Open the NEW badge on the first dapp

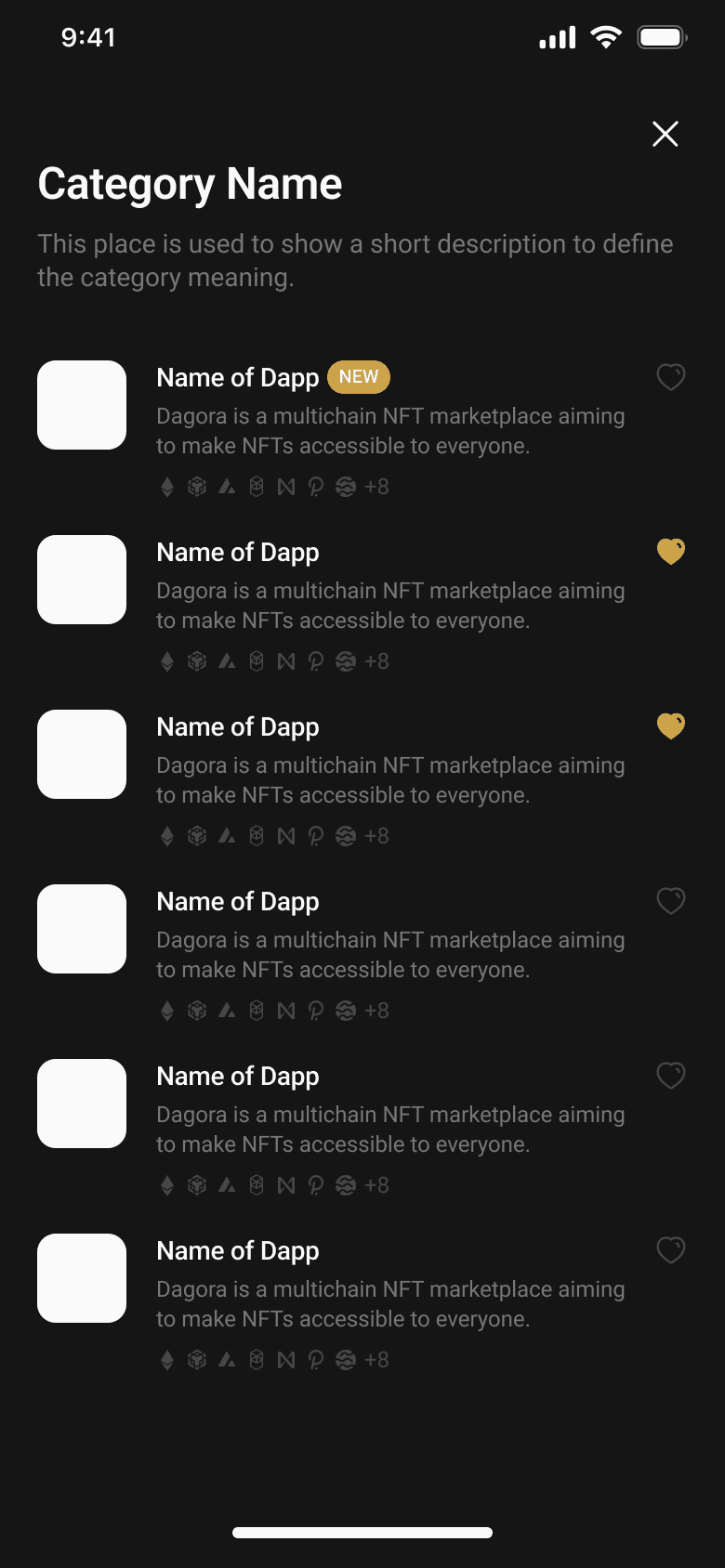click(x=358, y=377)
